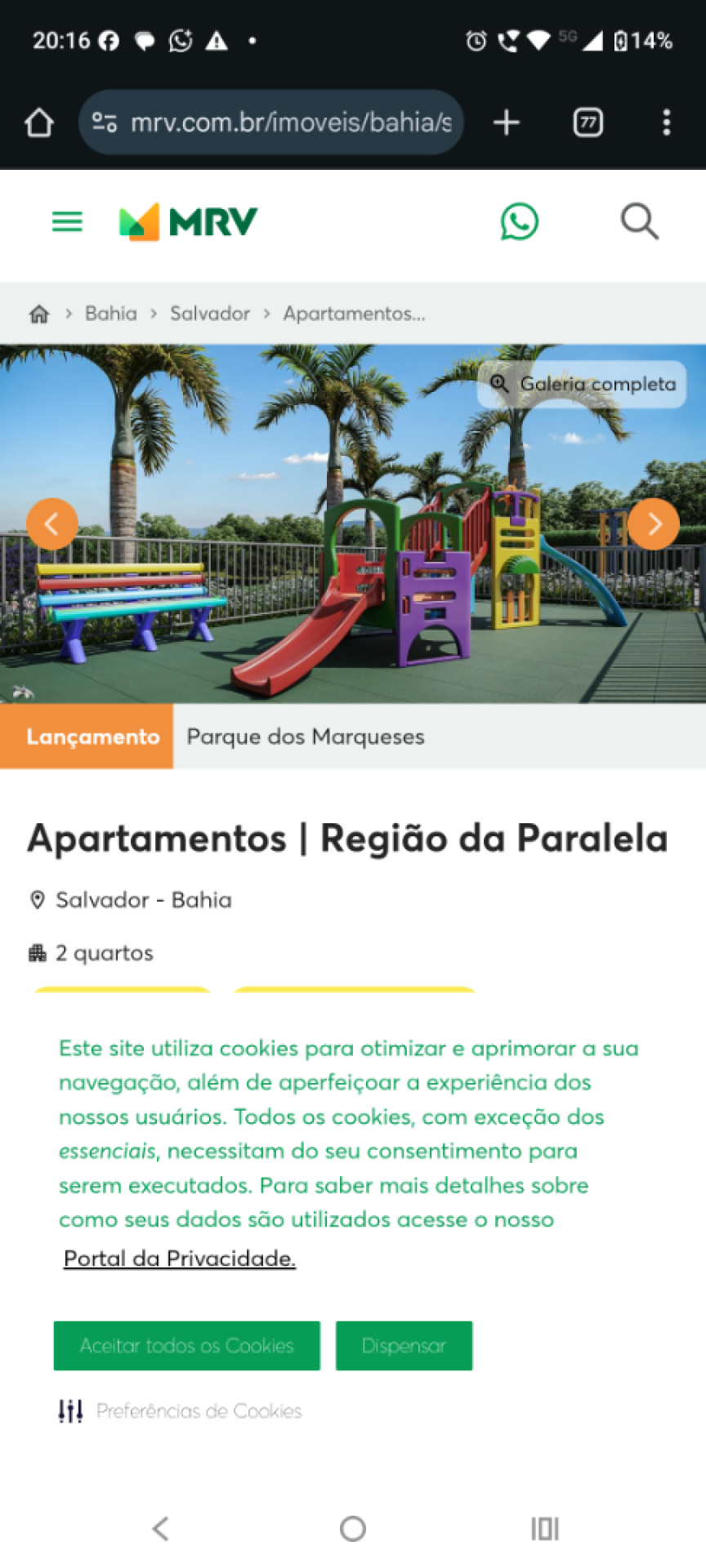
Task: Tap the search magnifier icon
Action: click(639, 221)
